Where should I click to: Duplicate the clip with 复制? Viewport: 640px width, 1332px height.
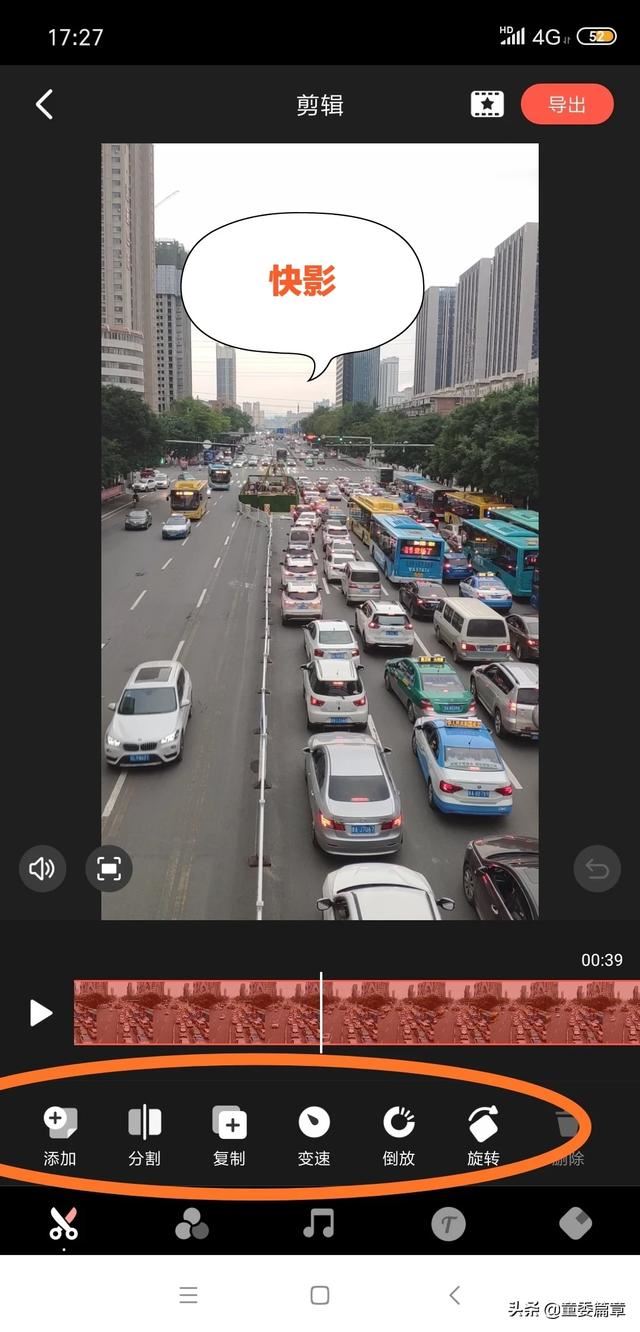pos(229,1136)
